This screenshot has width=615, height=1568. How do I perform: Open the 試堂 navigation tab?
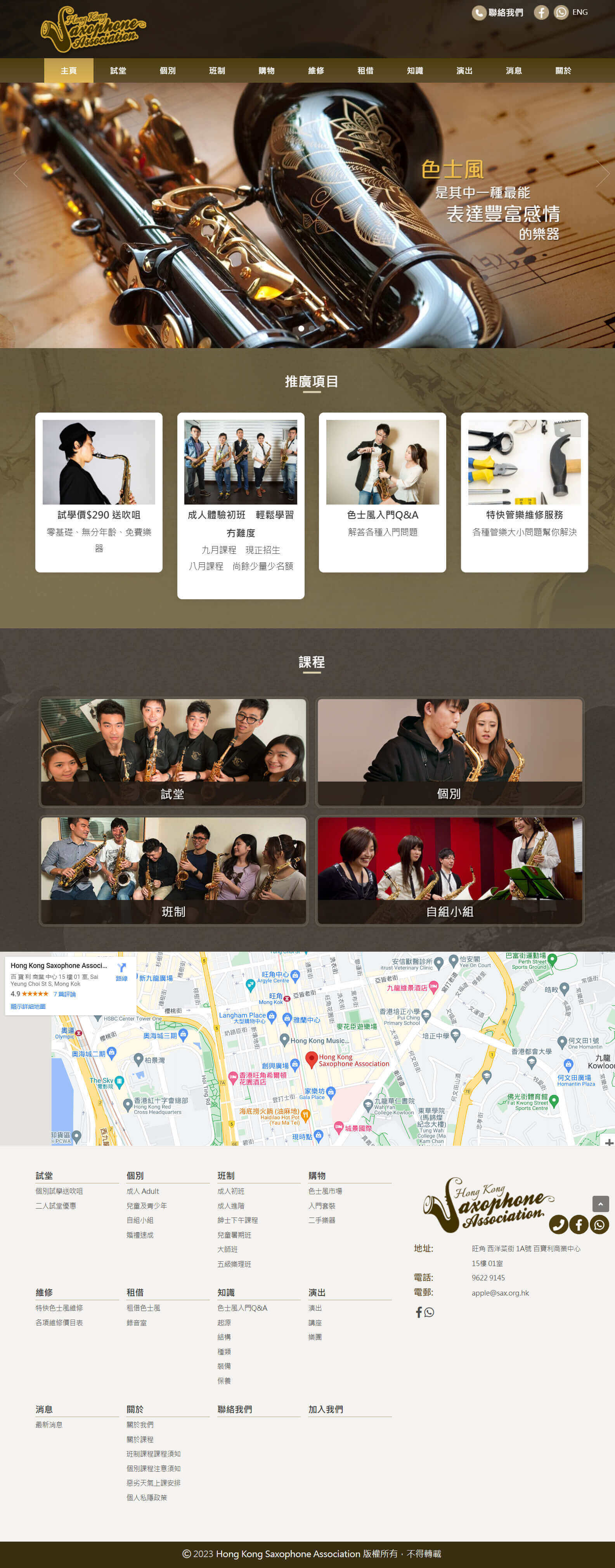click(118, 71)
